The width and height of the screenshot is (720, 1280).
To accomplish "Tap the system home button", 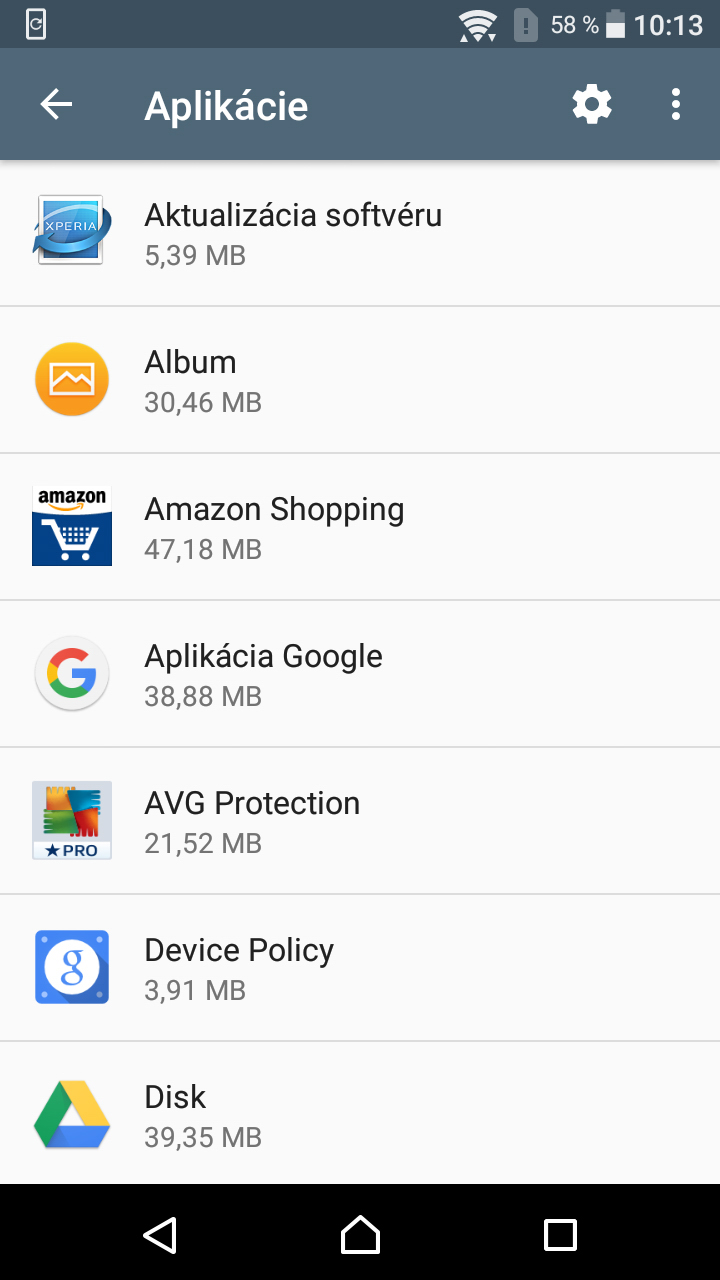I will pos(360,1234).
